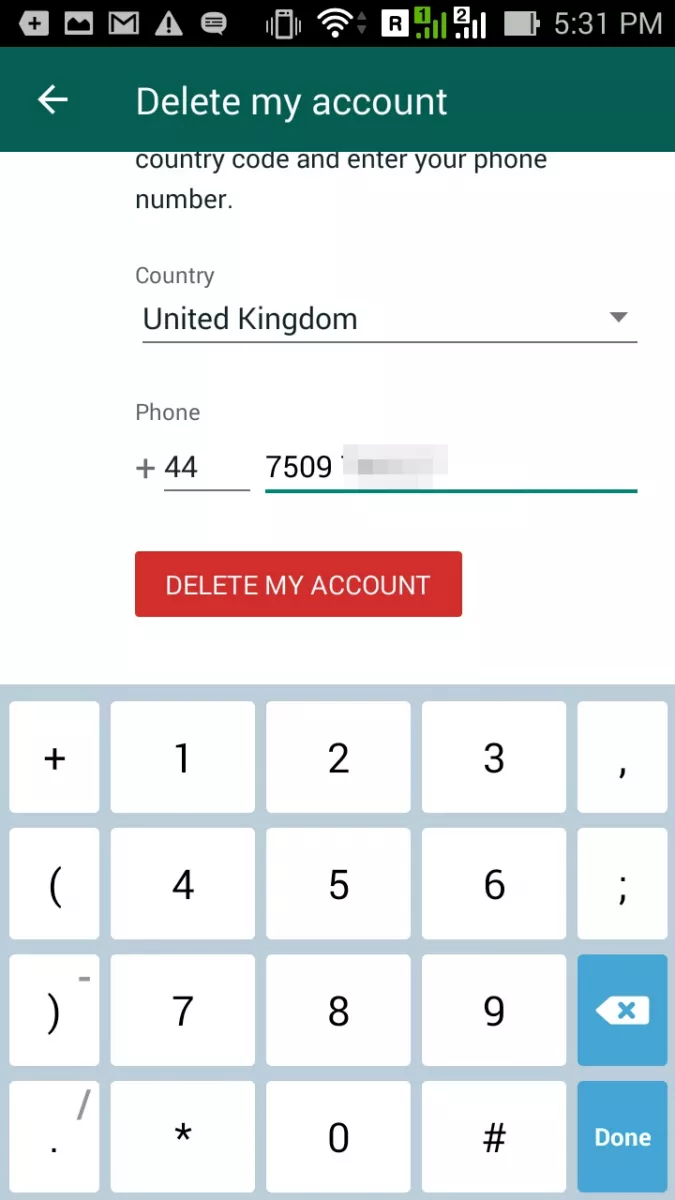Tap Done on the keypad
Screen dimensions: 675x1200
point(622,1137)
